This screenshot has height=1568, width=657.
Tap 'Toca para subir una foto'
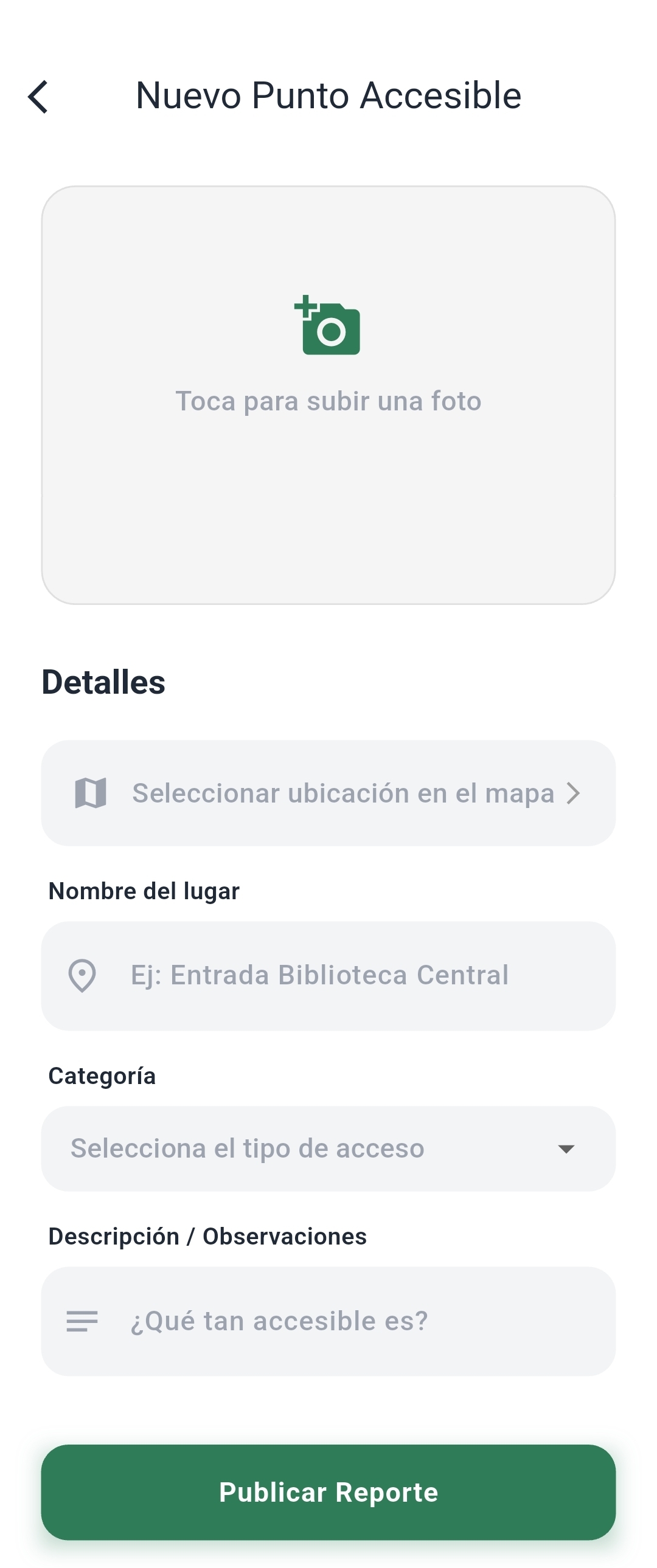[x=329, y=401]
